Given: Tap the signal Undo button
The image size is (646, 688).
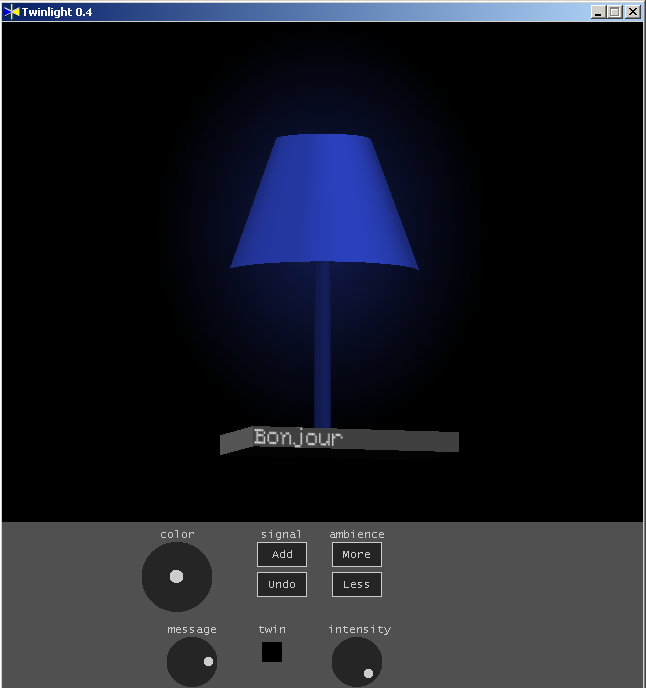Looking at the screenshot, I should [x=282, y=584].
